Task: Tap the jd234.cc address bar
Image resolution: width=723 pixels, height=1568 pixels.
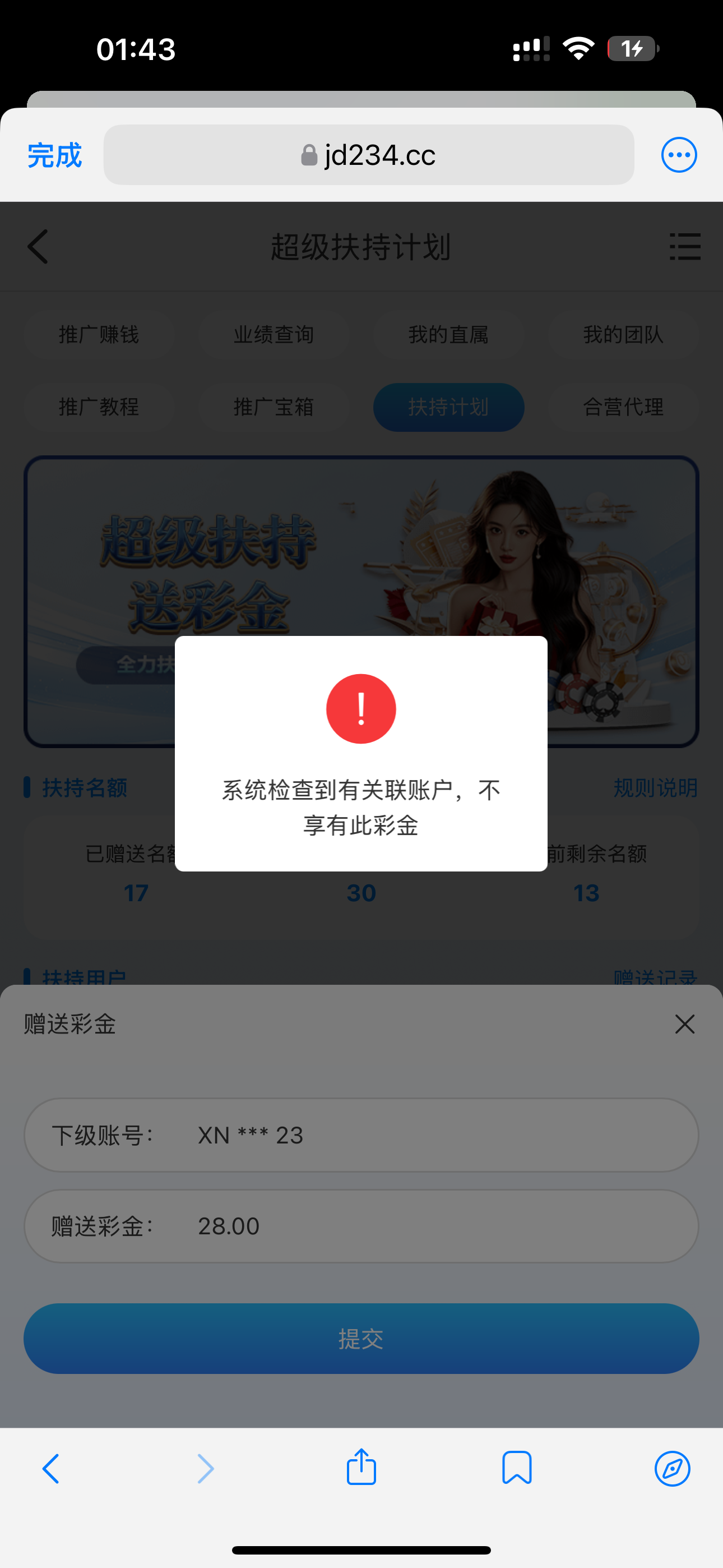Action: coord(369,155)
